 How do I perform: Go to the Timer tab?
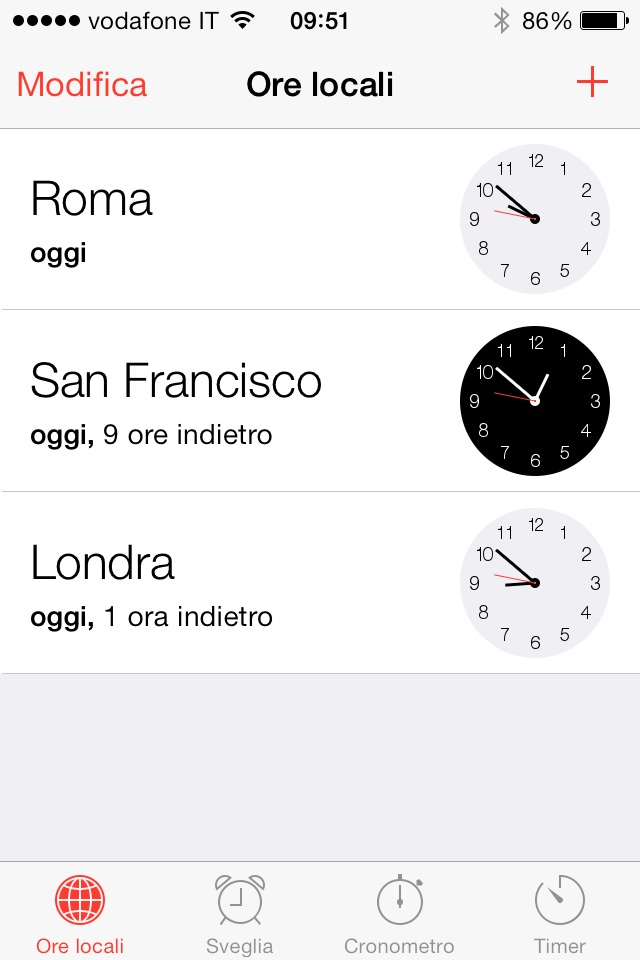pyautogui.click(x=560, y=912)
